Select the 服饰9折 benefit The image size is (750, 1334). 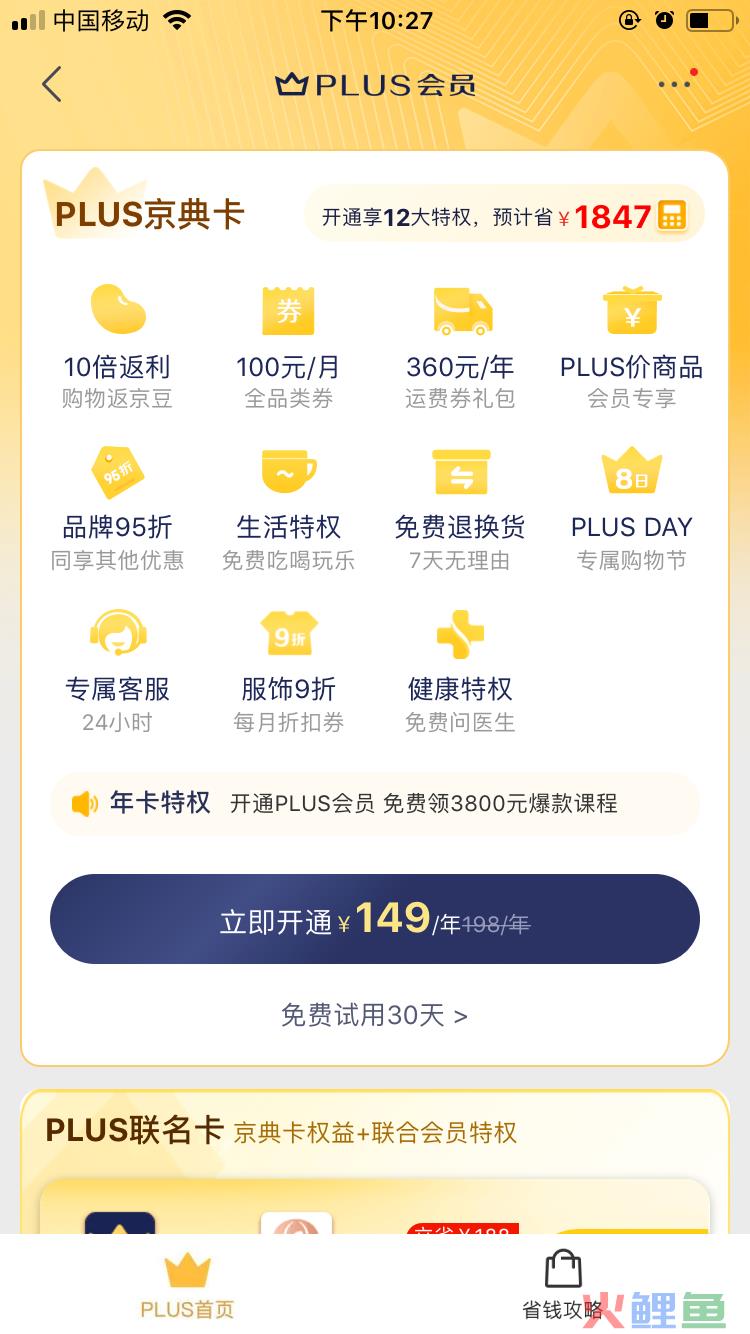pos(289,670)
